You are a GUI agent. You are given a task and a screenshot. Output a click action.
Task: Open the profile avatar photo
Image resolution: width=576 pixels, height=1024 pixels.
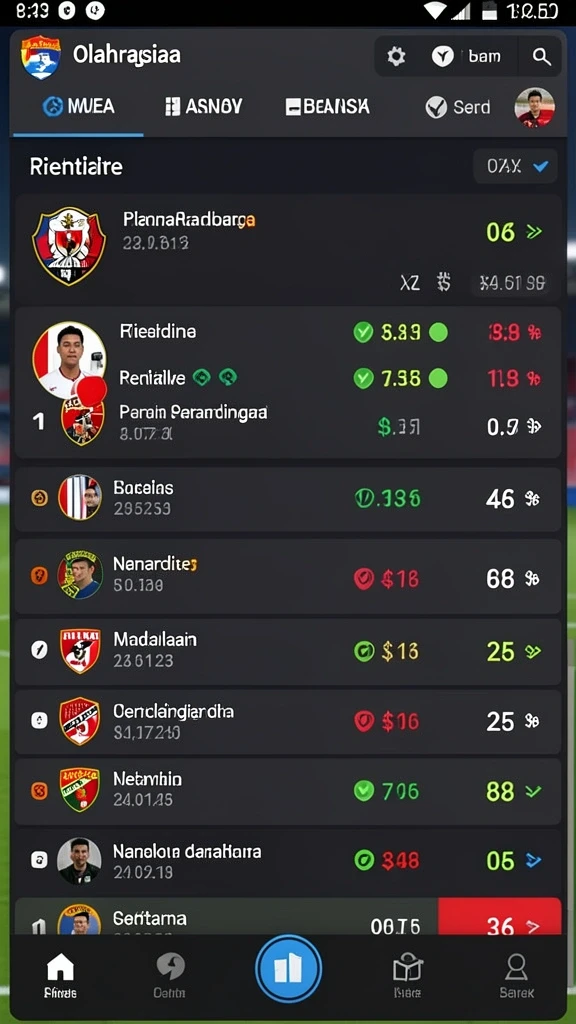pos(534,107)
